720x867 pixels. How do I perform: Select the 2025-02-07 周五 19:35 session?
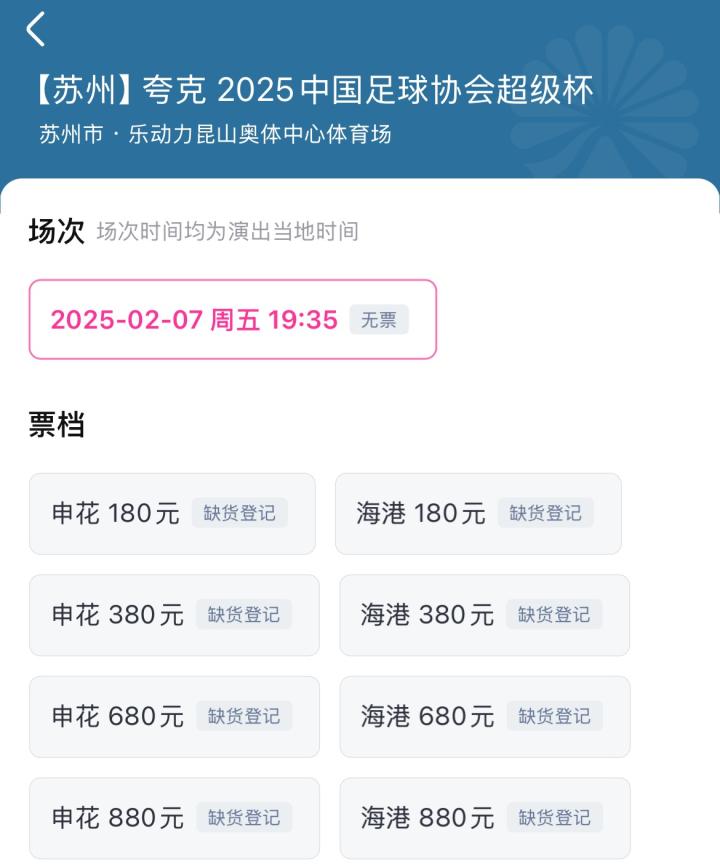tap(232, 319)
